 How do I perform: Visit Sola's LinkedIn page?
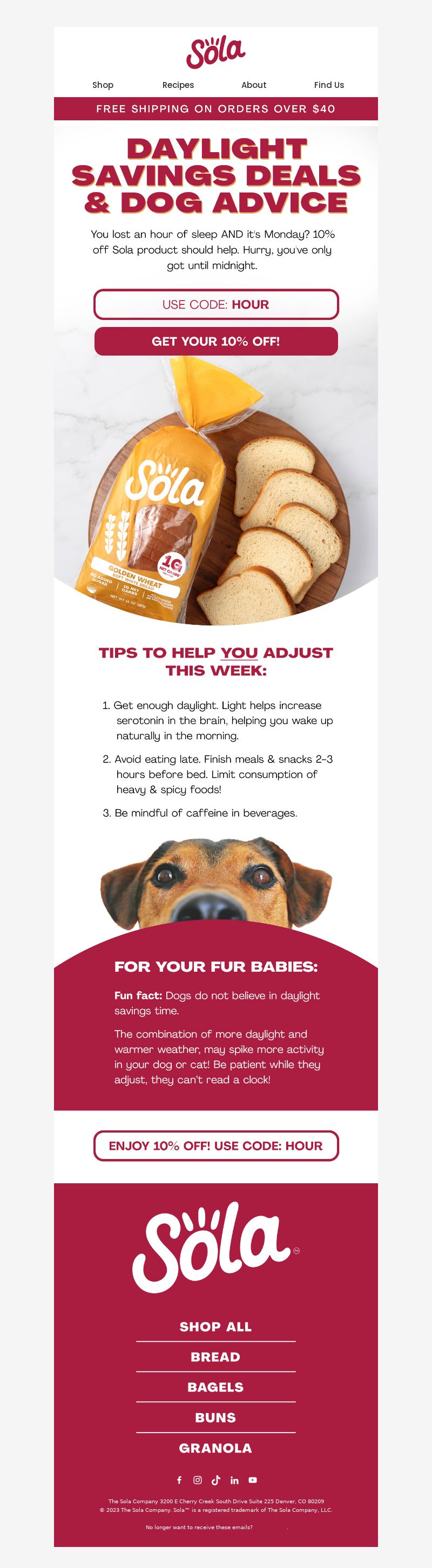[234, 1480]
